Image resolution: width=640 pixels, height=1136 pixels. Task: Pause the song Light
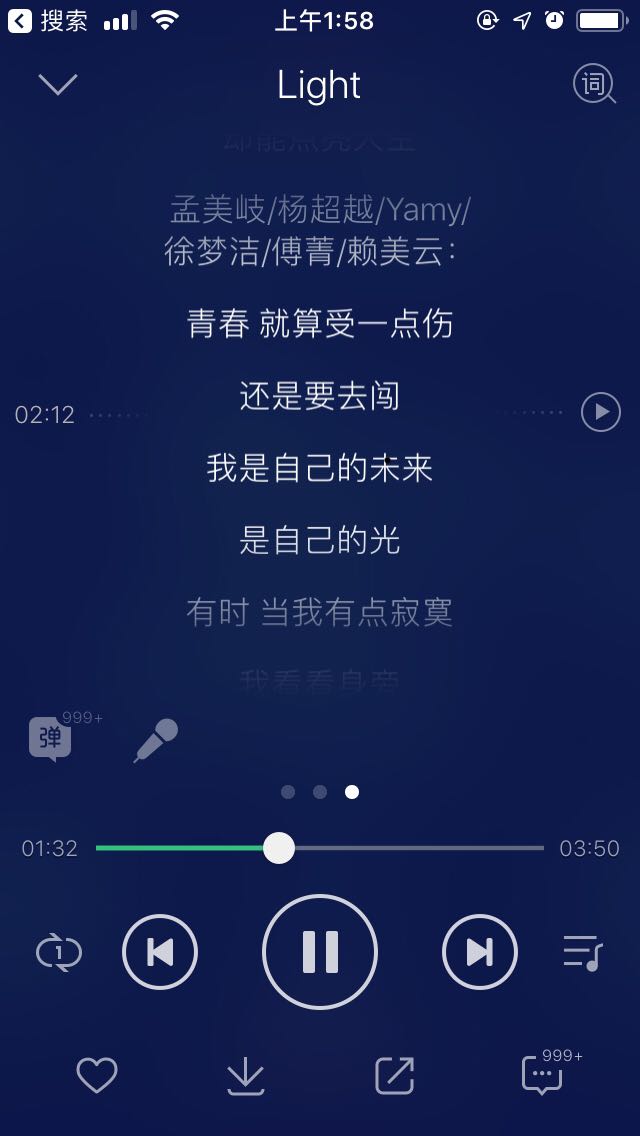[x=320, y=952]
